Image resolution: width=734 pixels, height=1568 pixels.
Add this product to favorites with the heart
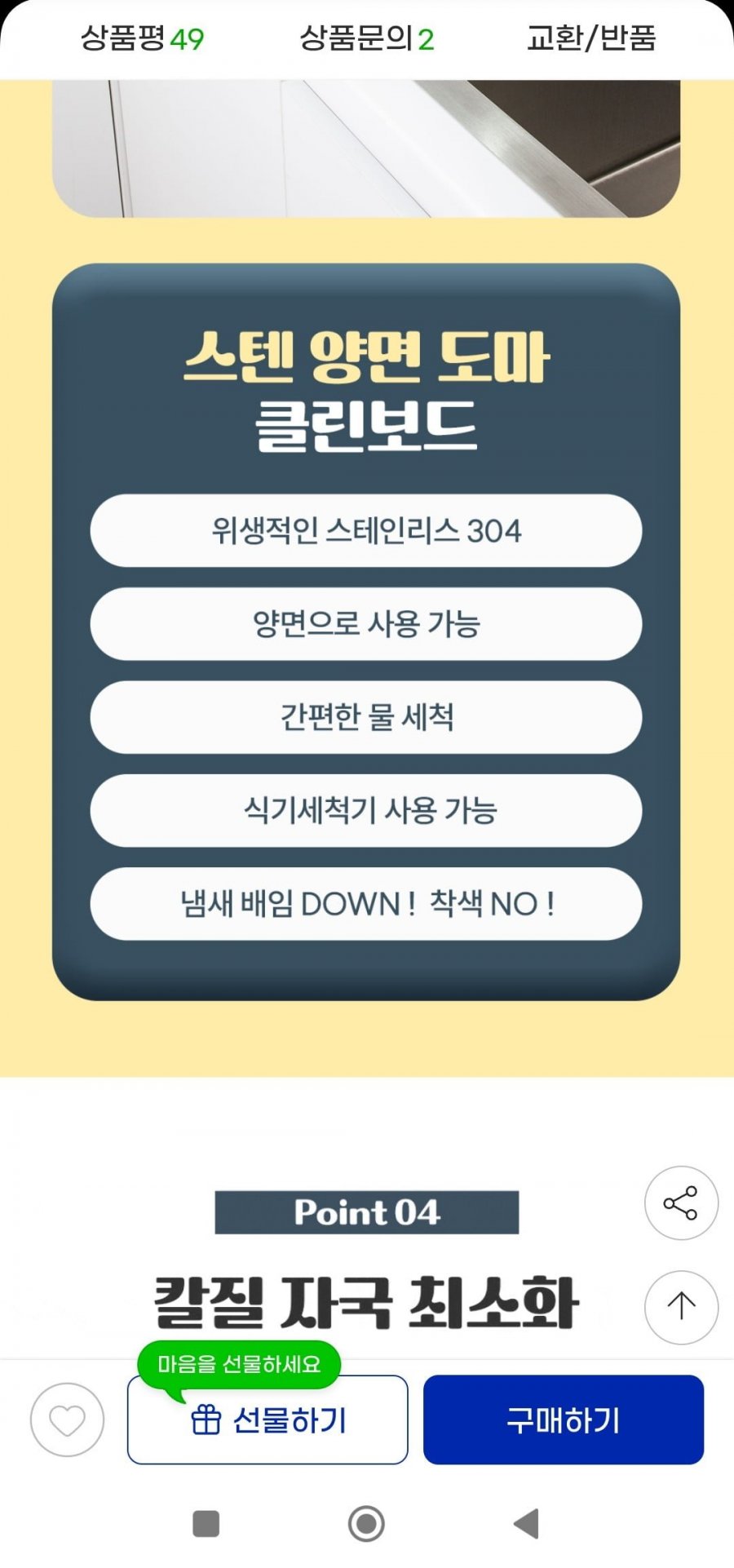coord(67,1420)
